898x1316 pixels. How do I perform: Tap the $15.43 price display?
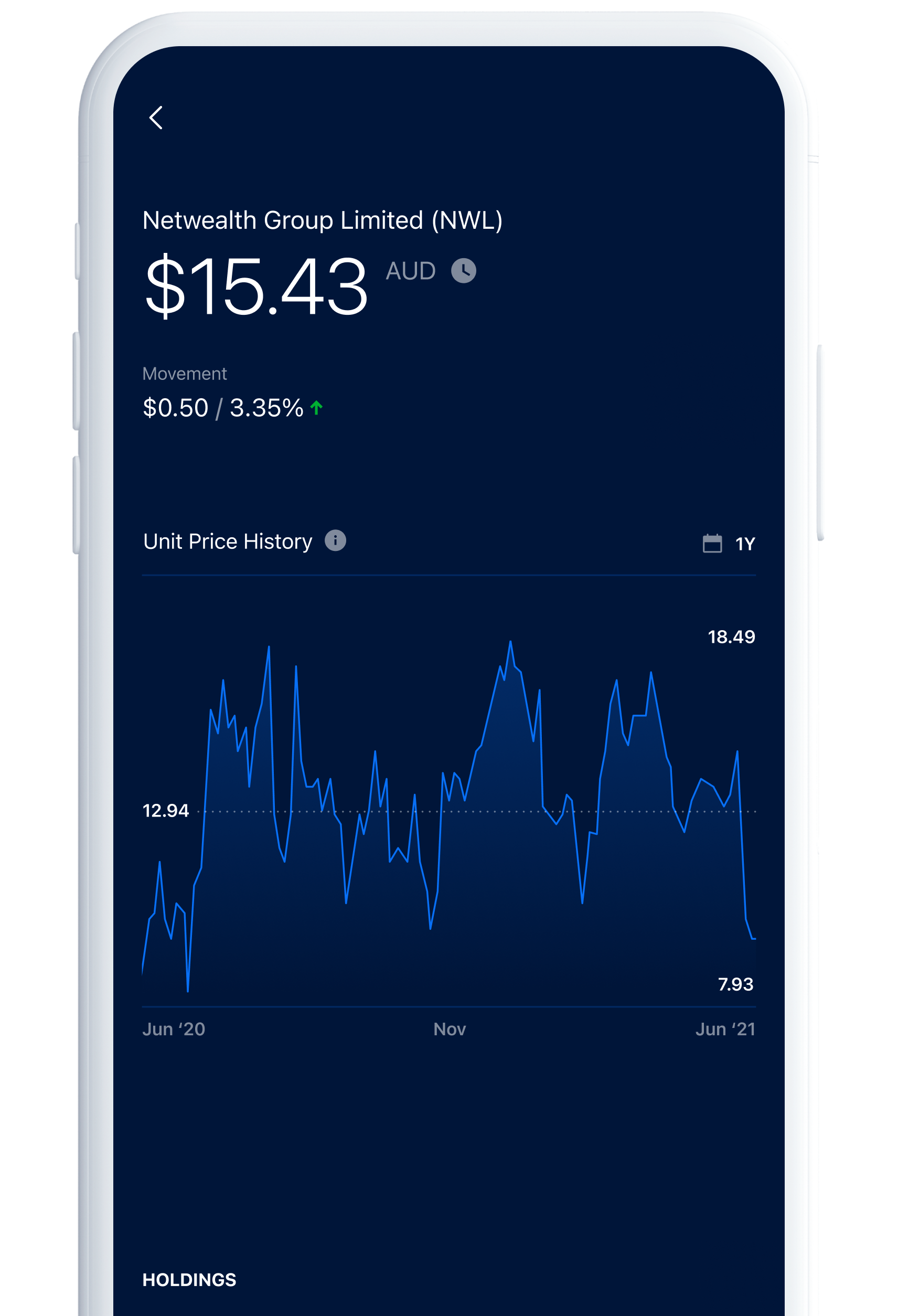click(x=255, y=286)
